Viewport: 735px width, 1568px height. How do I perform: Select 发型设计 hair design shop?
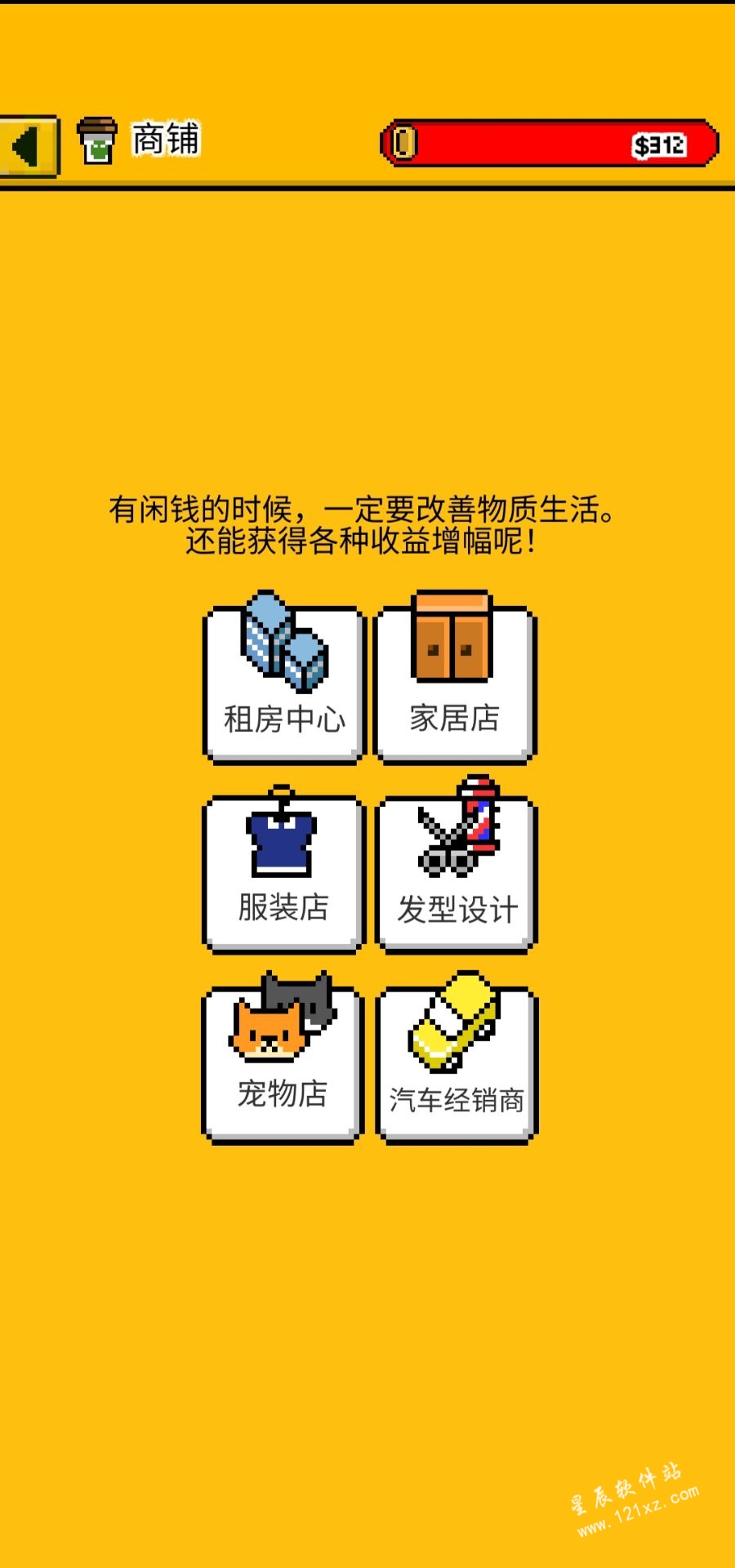[x=456, y=874]
